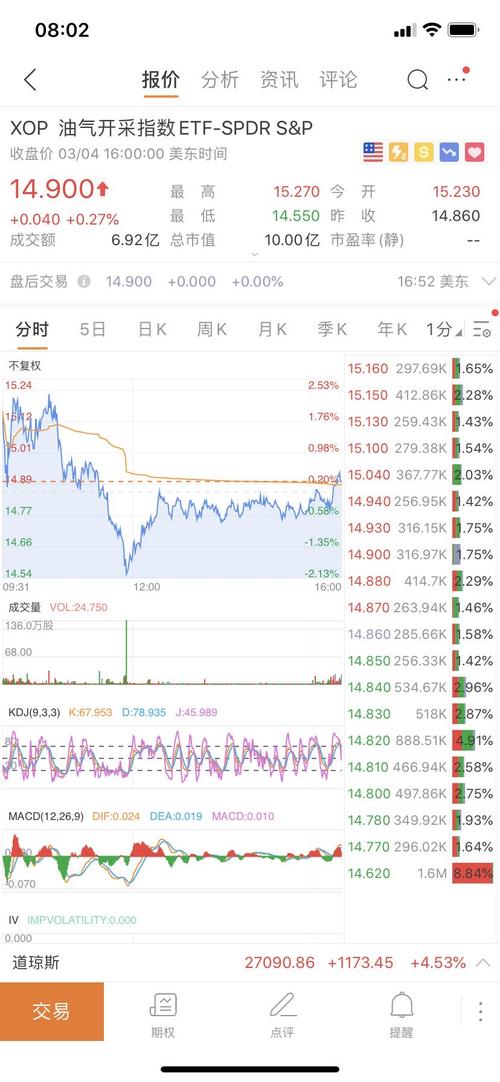Open 期权 in the bottom bar

coord(163,1016)
